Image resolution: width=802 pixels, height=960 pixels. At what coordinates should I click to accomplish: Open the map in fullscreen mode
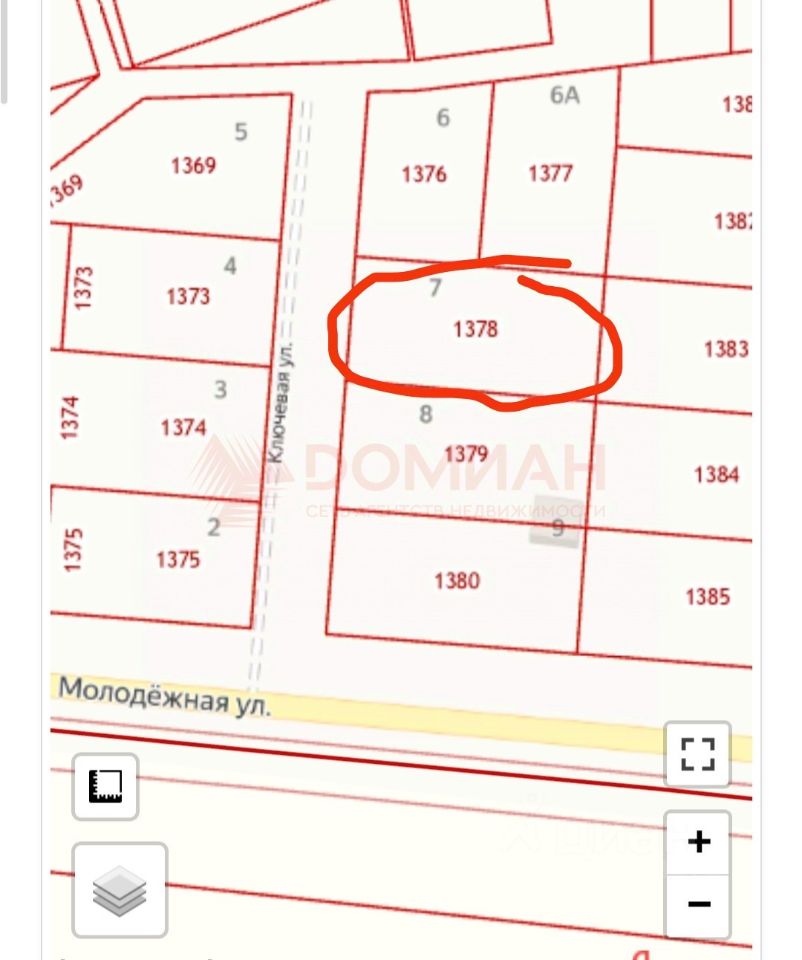click(x=698, y=753)
